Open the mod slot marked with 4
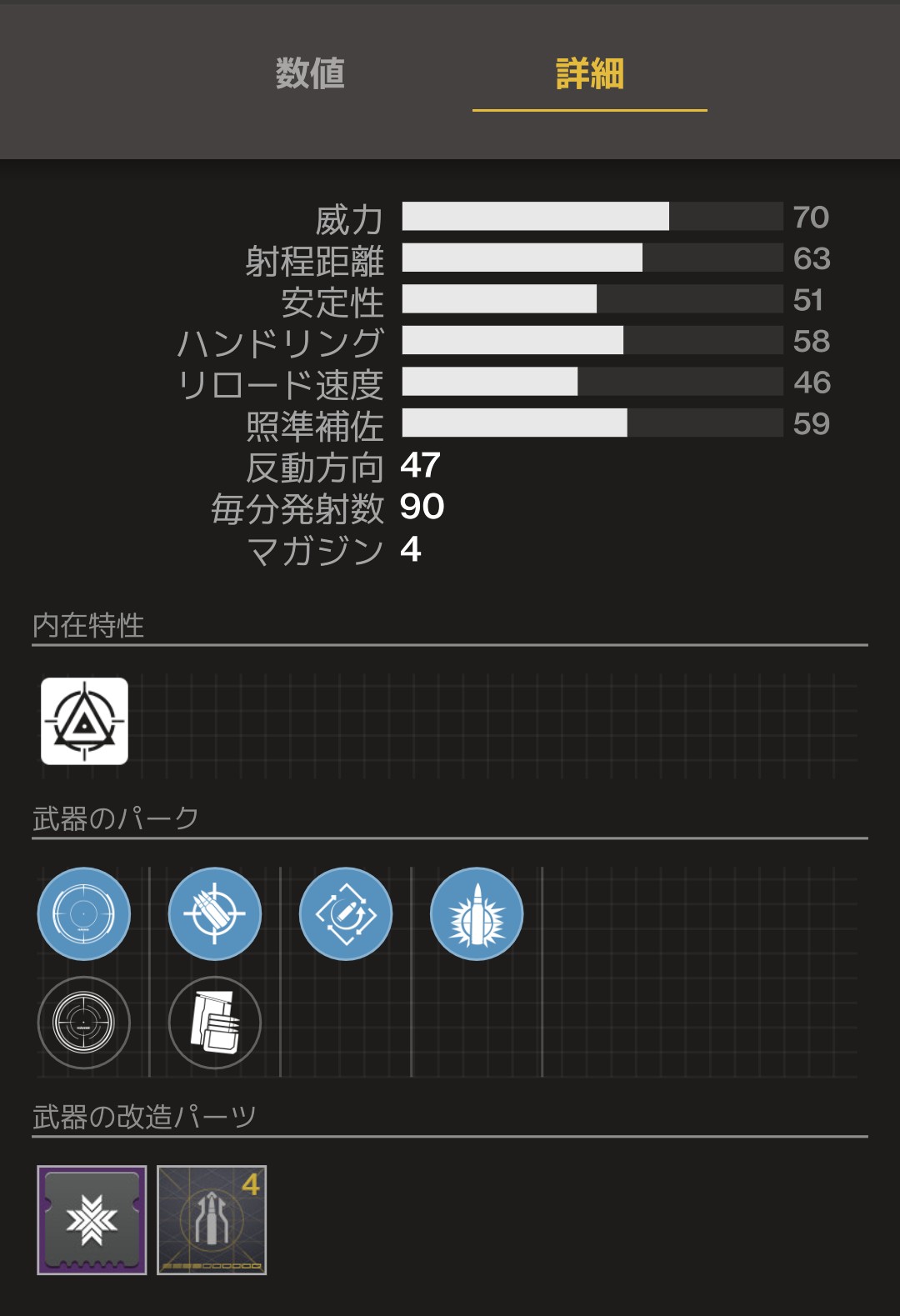This screenshot has height=1316, width=900. click(212, 1220)
